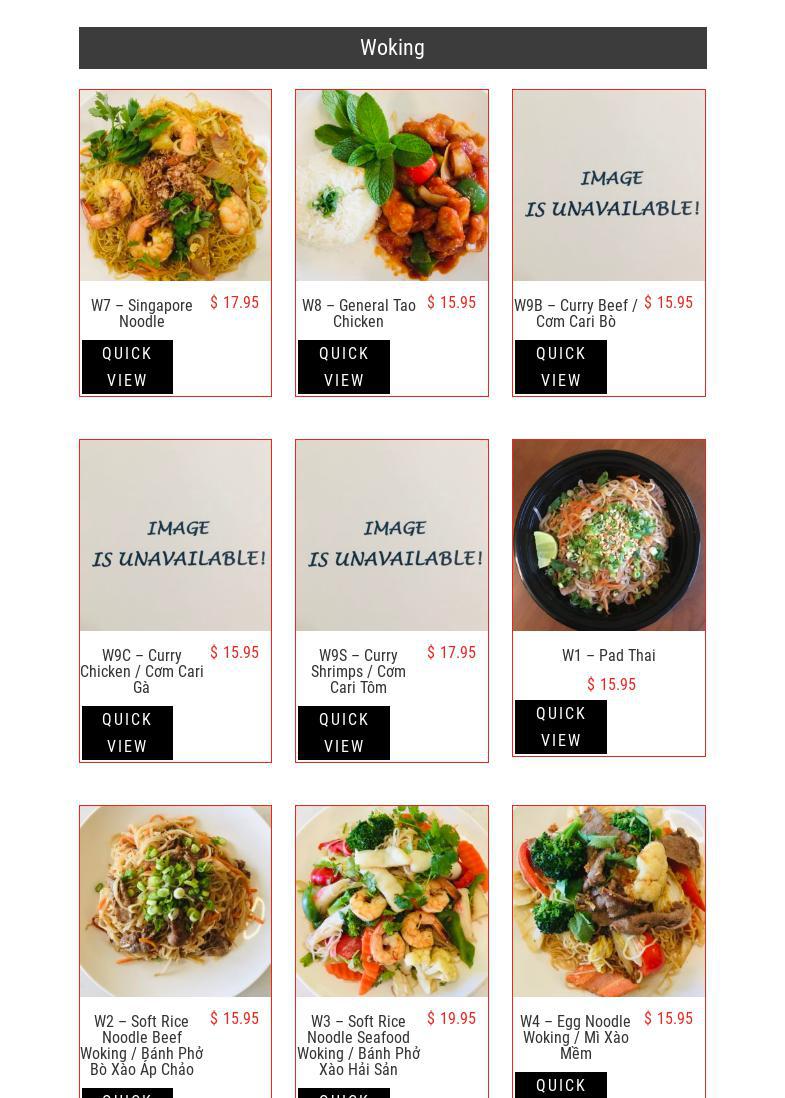Open the W9C Curry Chicken item tile
This screenshot has width=785, height=1098.
175,535
